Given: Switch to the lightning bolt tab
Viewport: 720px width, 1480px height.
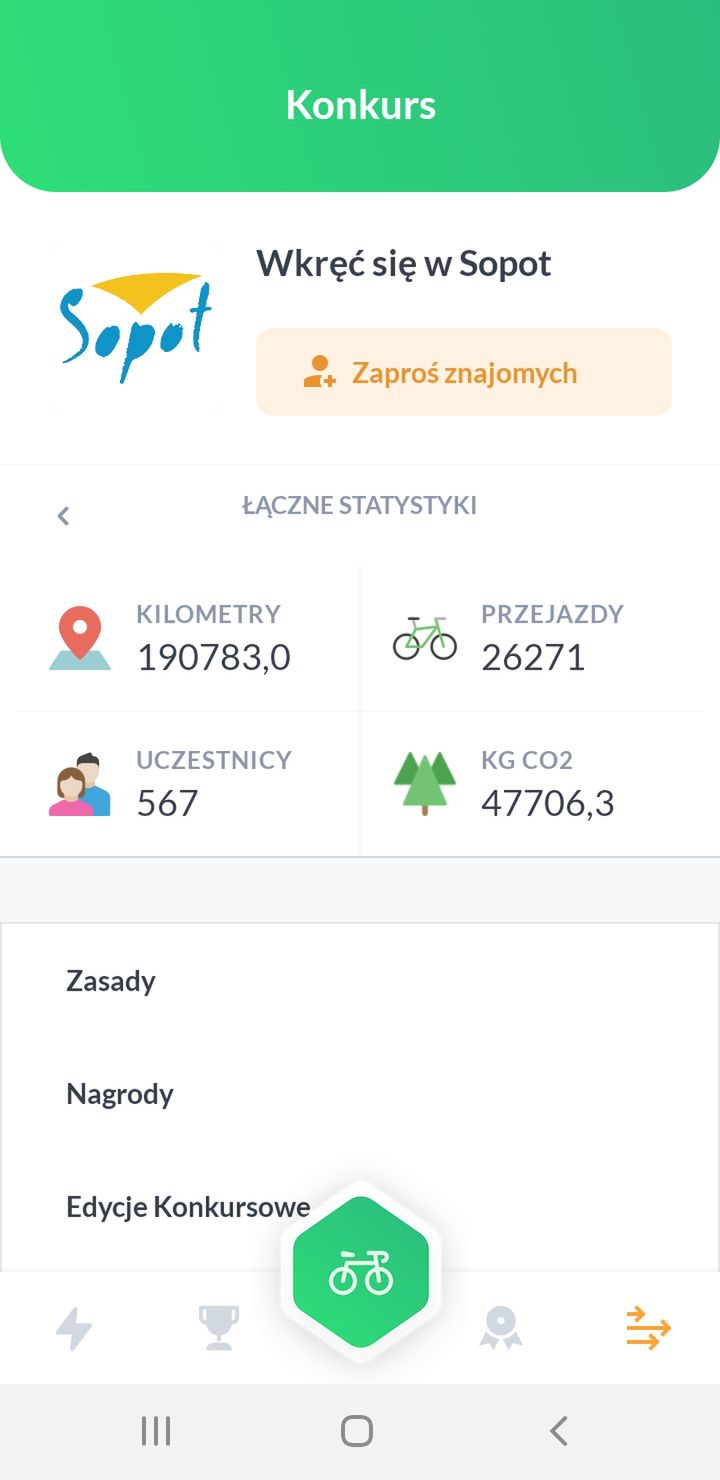Looking at the screenshot, I should pyautogui.click(x=74, y=1329).
